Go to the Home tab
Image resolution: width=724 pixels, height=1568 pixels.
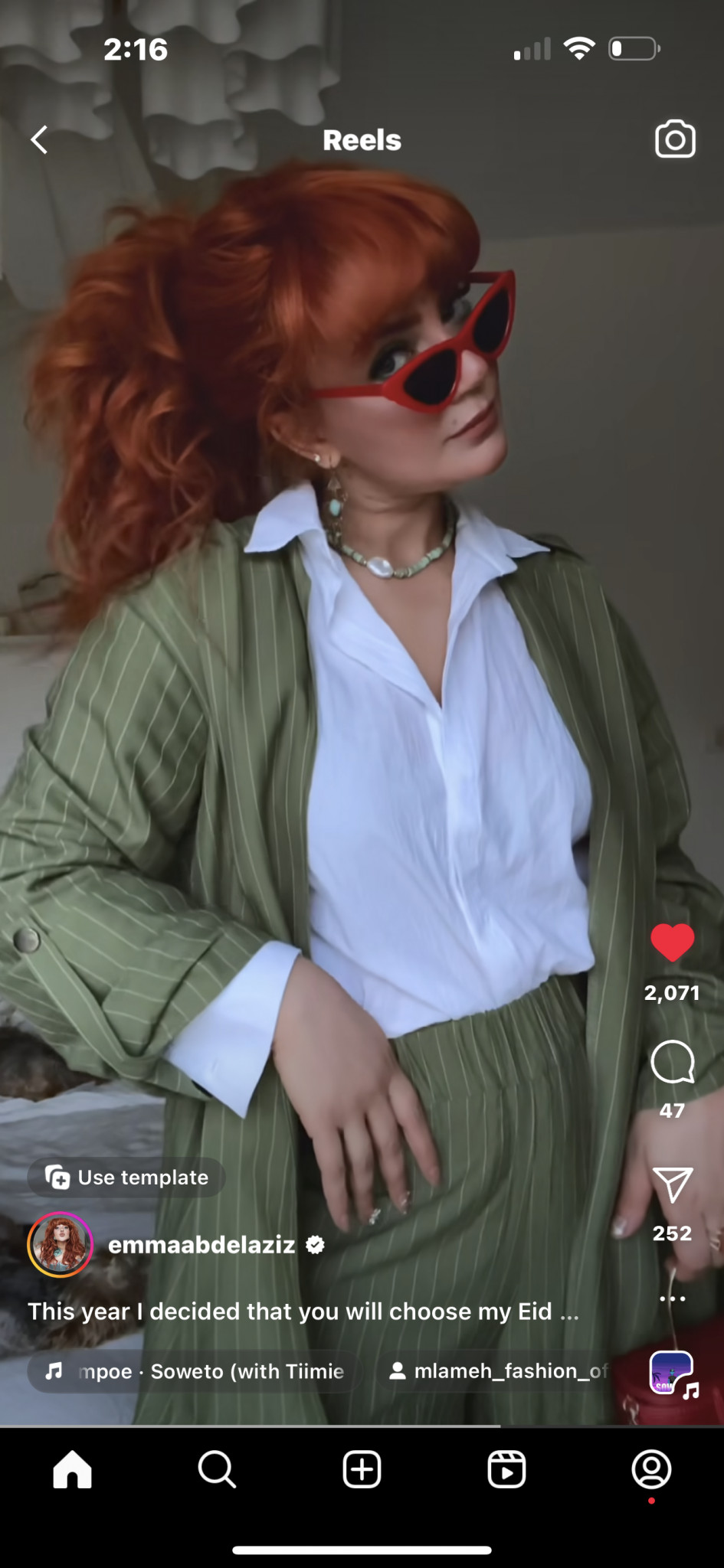coord(72,1469)
